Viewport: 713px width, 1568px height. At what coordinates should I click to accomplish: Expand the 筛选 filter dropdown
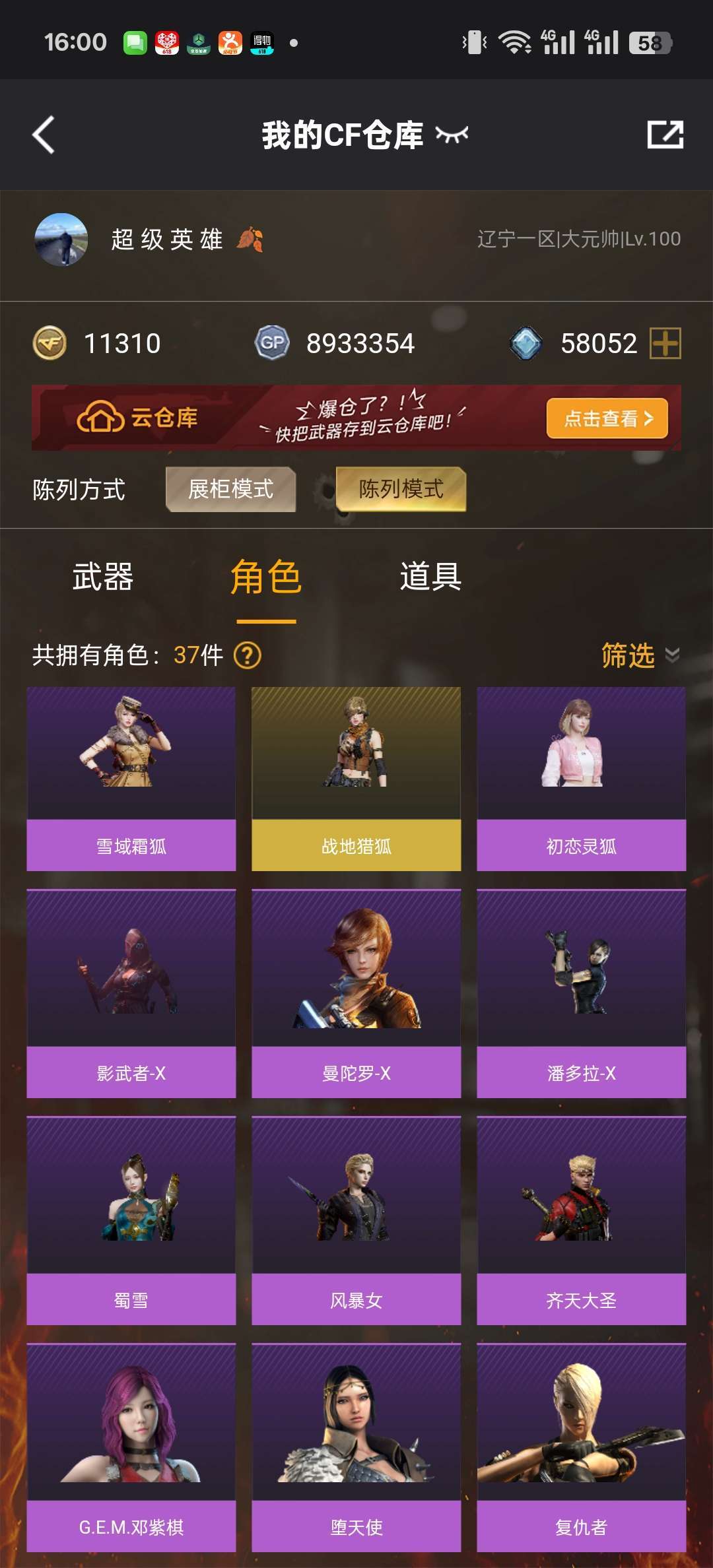640,655
